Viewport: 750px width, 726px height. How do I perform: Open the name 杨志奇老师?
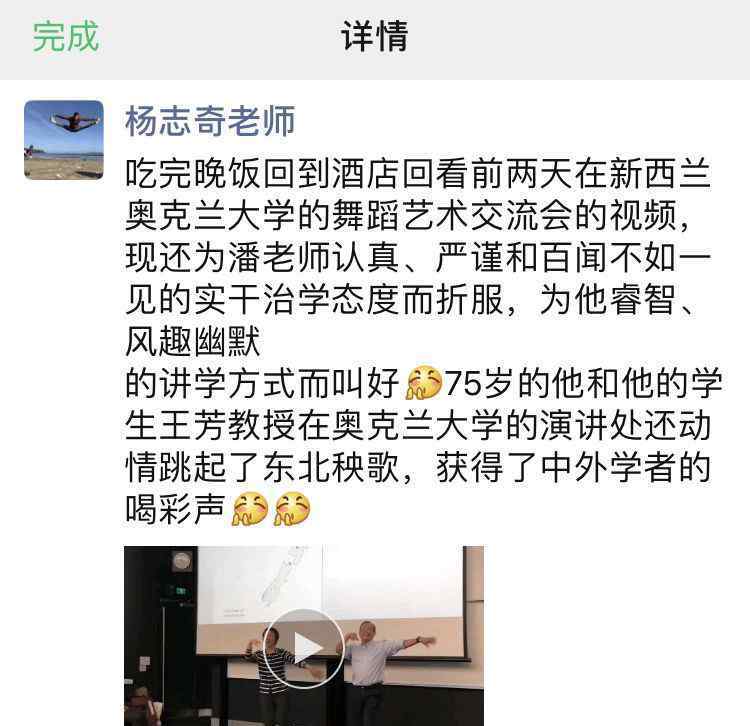pyautogui.click(x=210, y=121)
